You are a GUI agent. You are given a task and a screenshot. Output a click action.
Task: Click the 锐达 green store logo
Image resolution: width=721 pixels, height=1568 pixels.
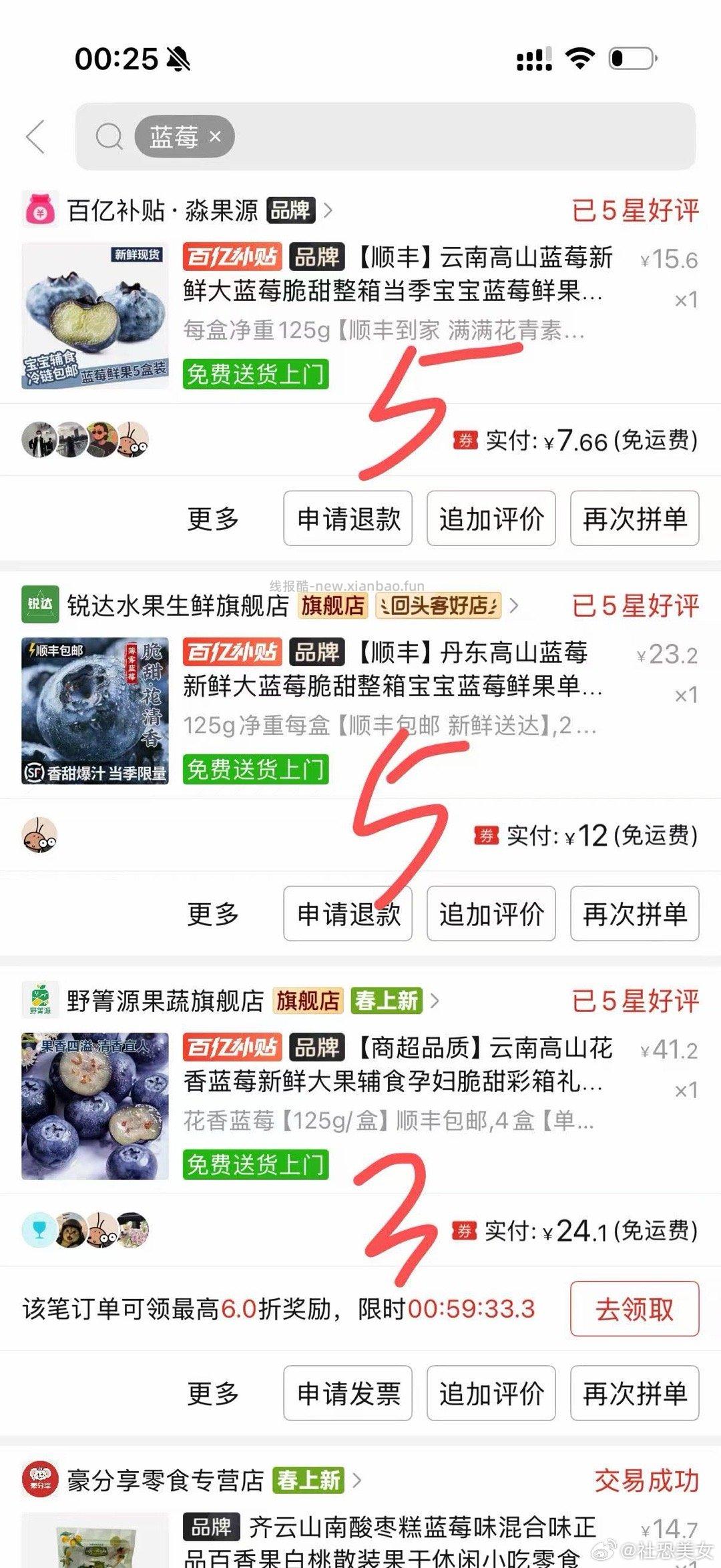39,607
